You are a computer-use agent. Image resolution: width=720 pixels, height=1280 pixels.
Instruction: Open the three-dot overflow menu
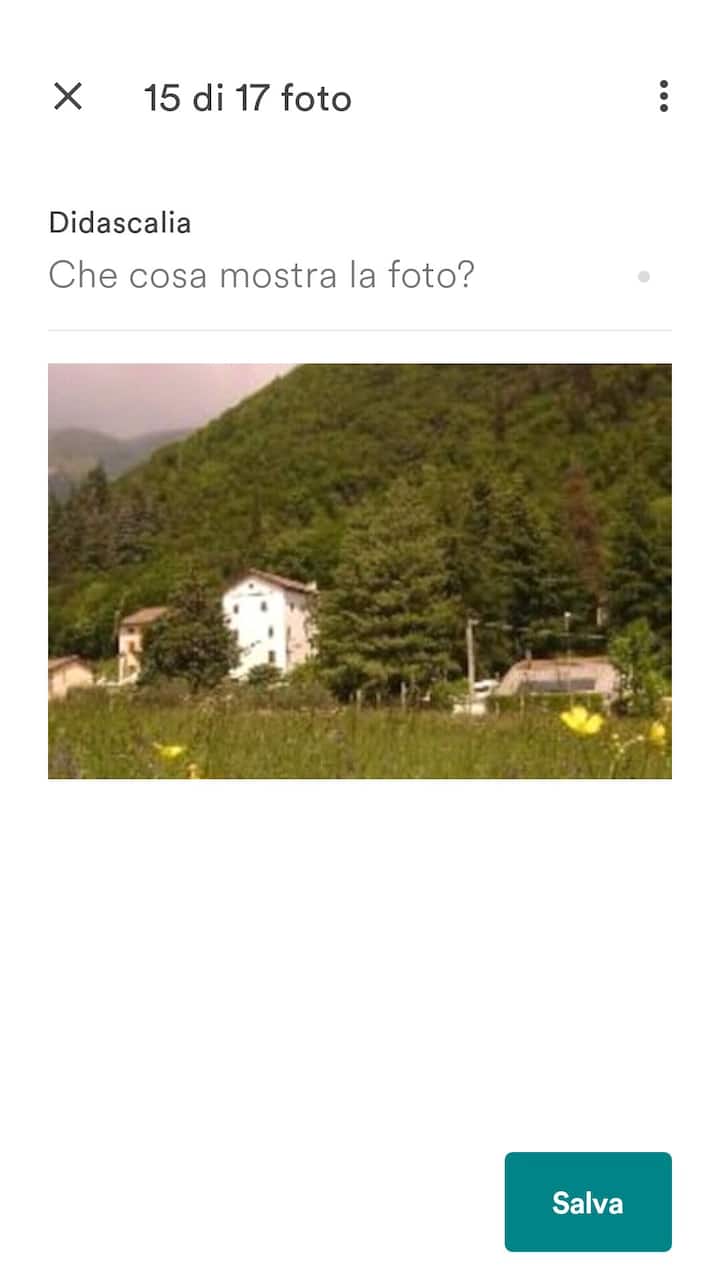click(x=663, y=97)
